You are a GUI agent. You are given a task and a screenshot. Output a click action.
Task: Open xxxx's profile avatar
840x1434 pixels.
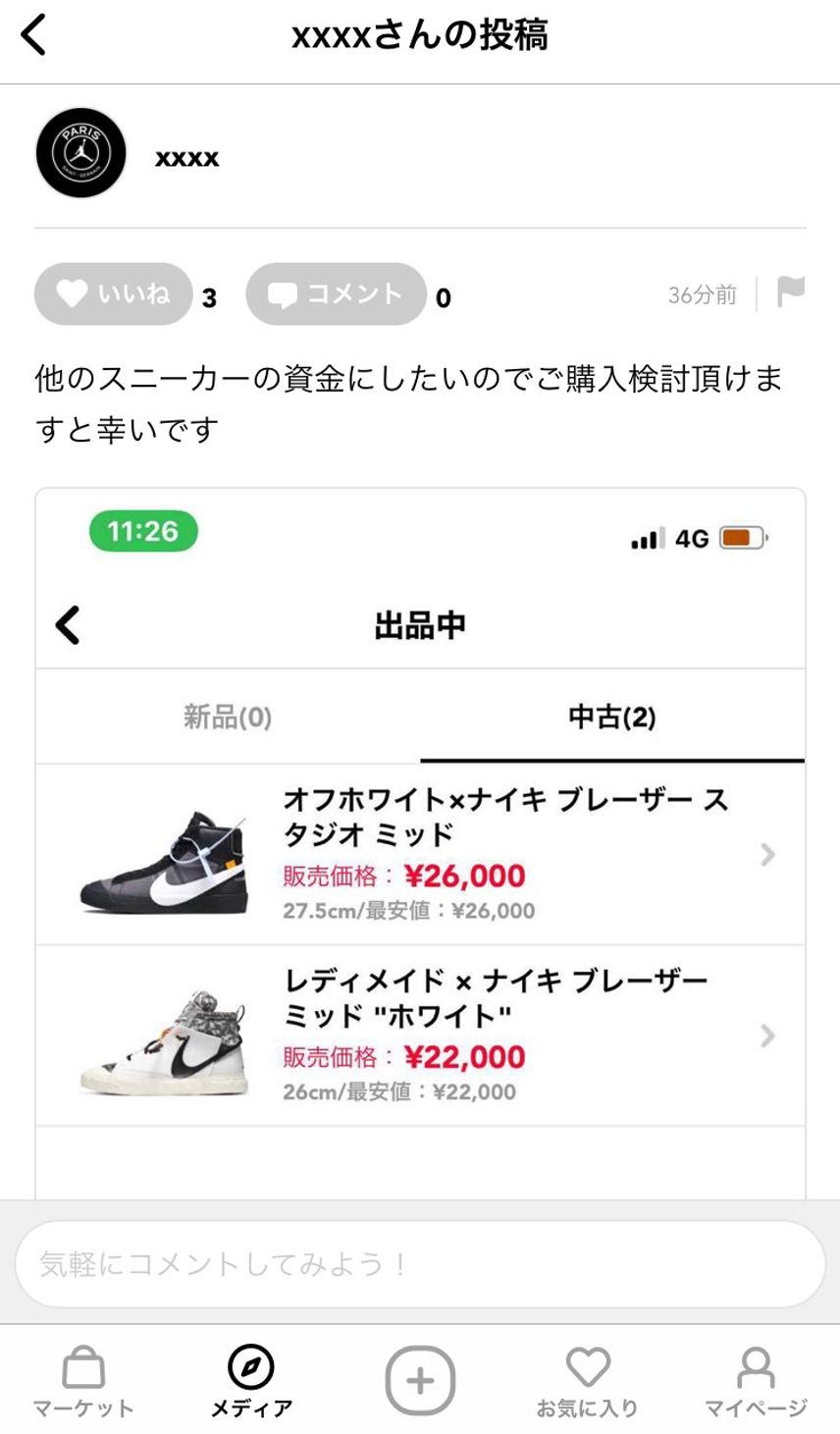coord(81,153)
